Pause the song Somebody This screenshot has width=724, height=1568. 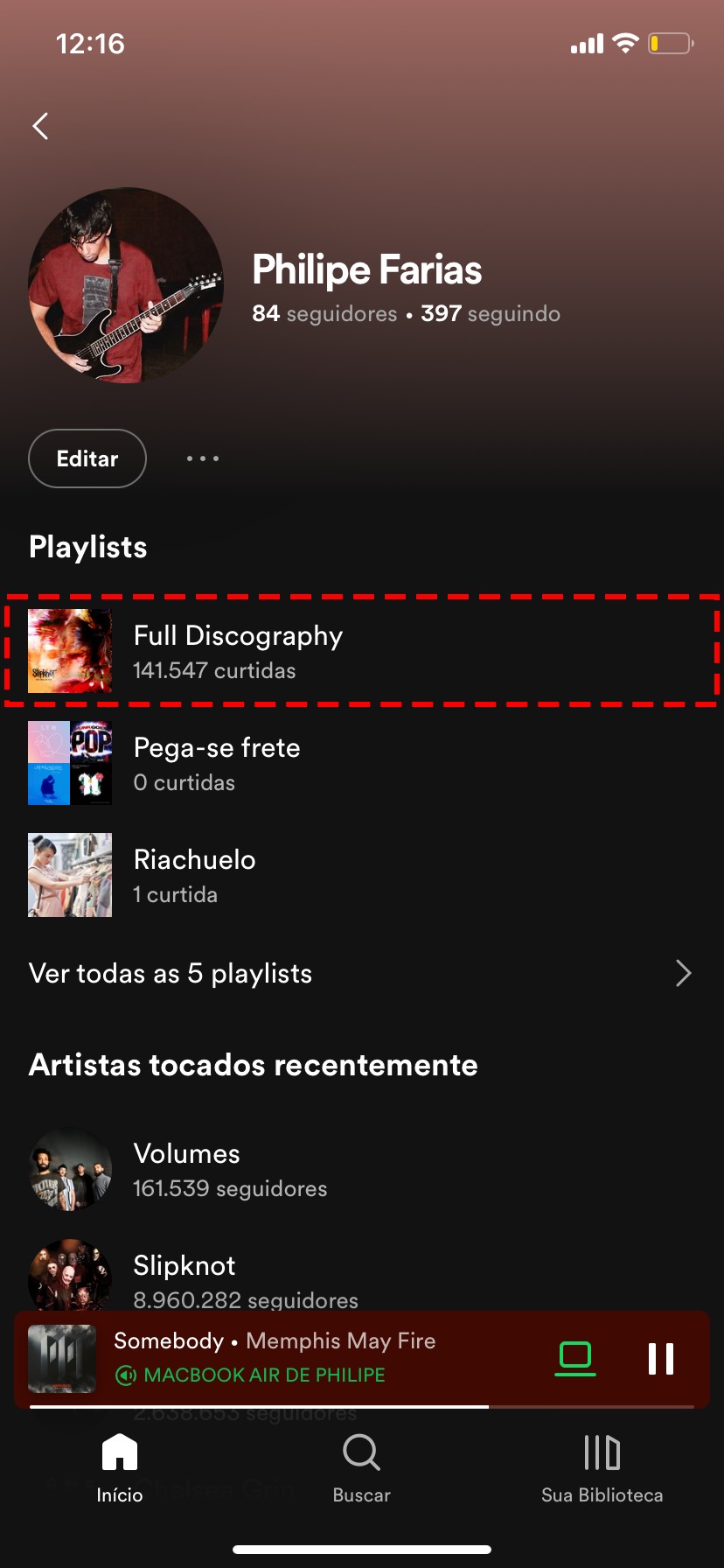coord(661,1358)
